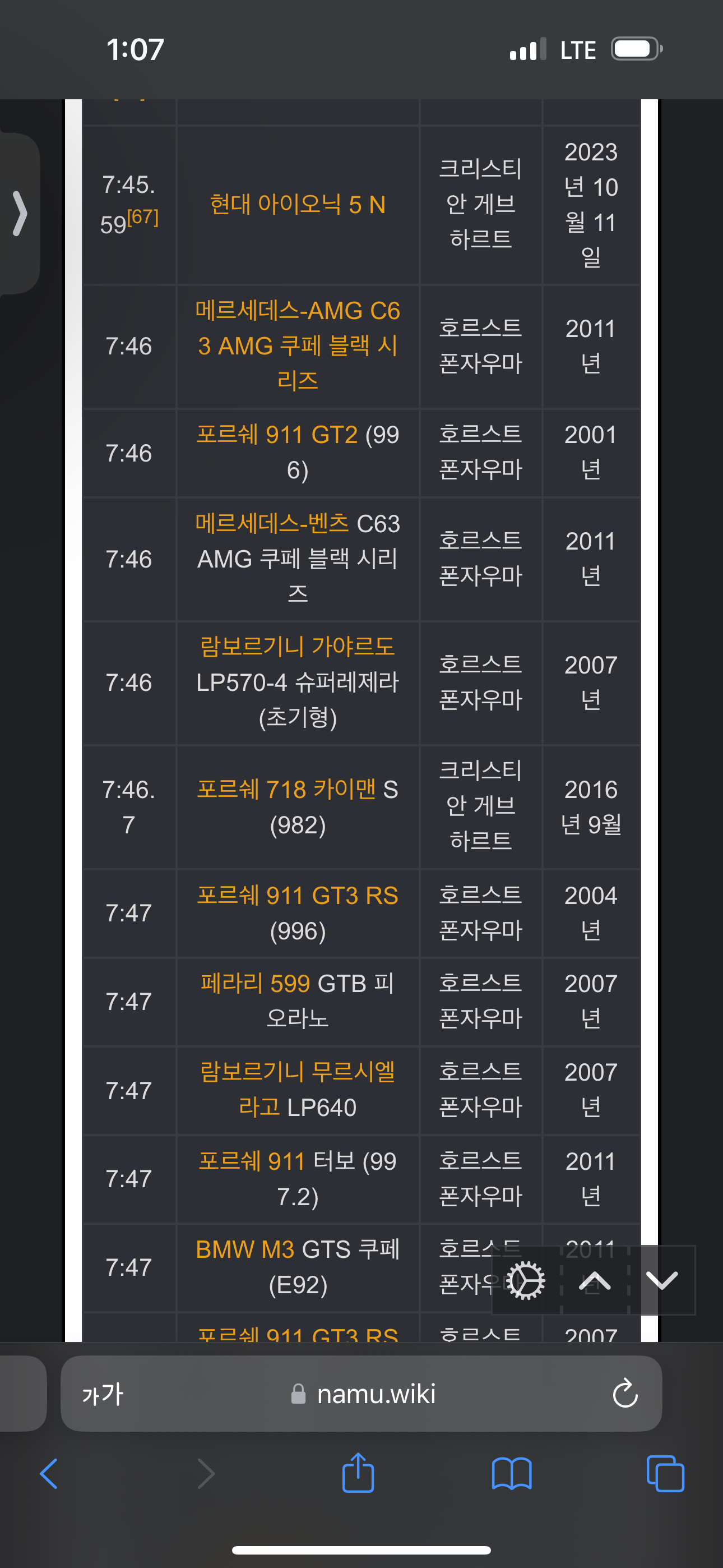Open the 포르쉐 718 카이맨 link
This screenshot has width=723, height=1568.
tap(286, 789)
